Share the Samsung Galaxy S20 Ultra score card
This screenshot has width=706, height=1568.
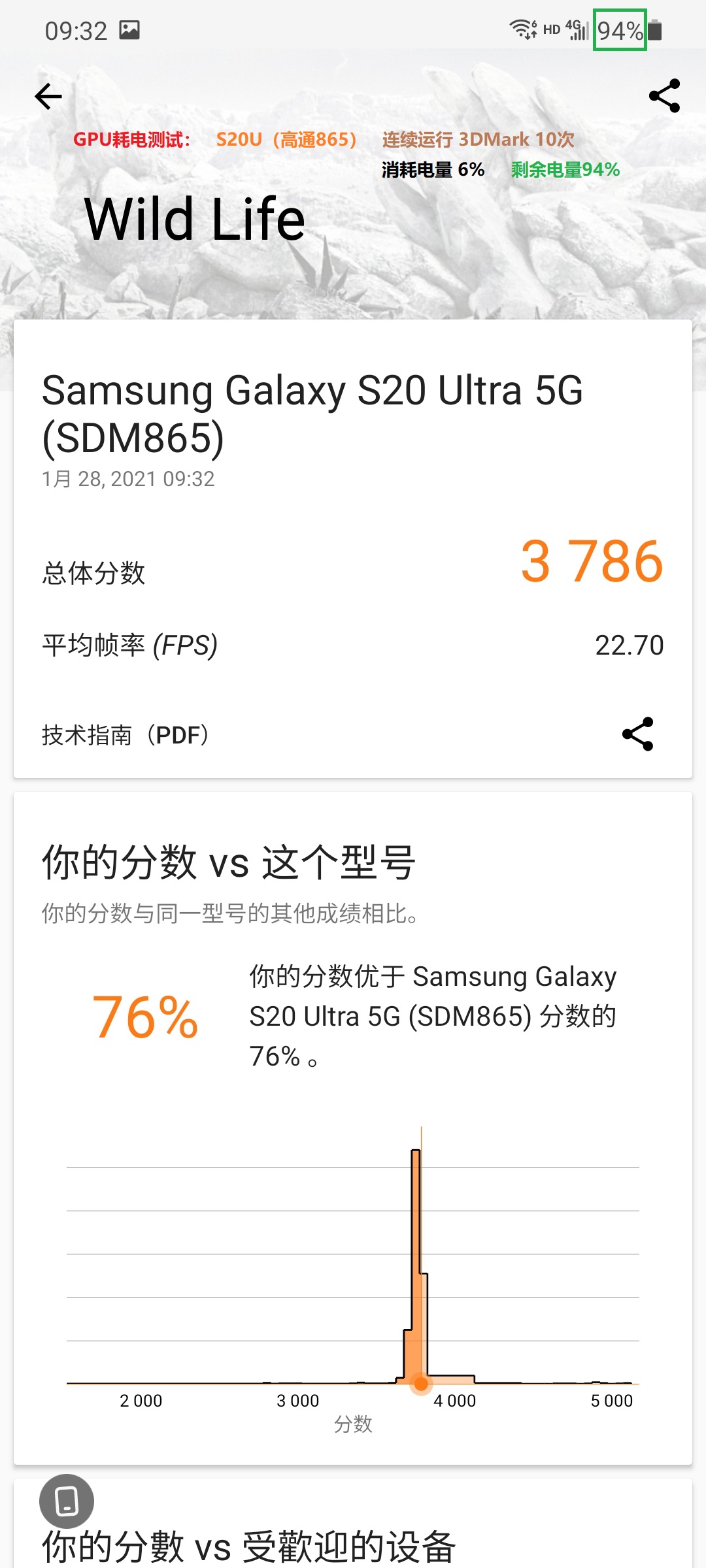point(637,734)
